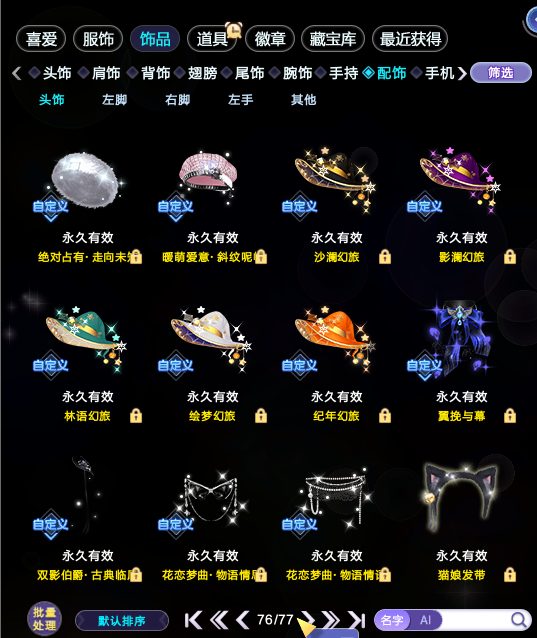This screenshot has width=537, height=638.
Task: Go to the previous page
Action: pos(242,620)
